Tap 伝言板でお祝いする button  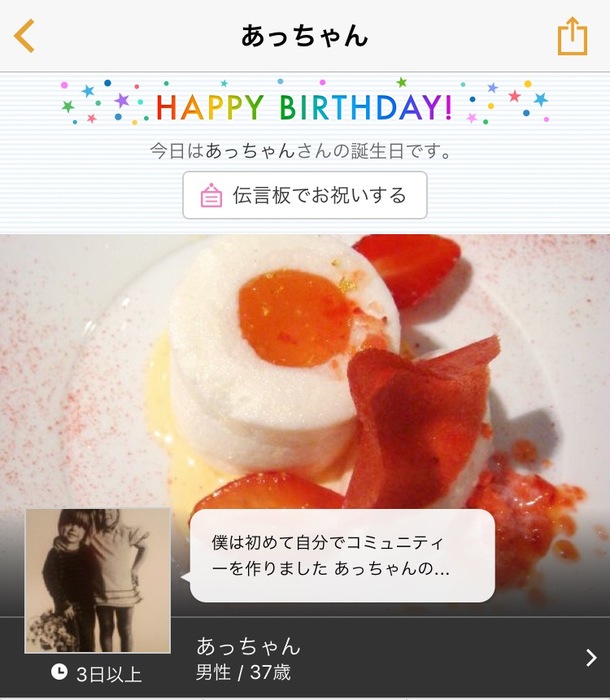(x=305, y=195)
